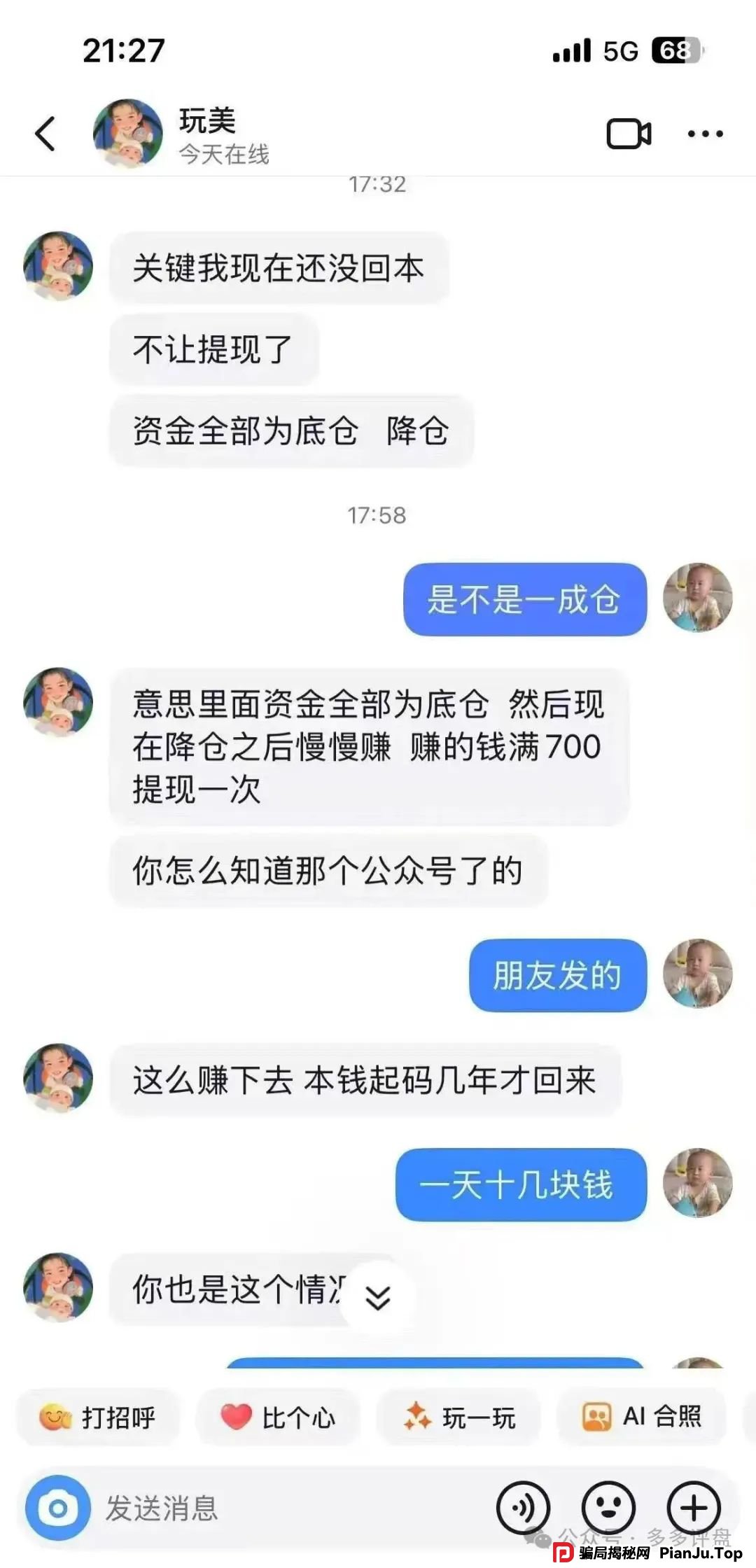Open the camera from the message bar
Image resolution: width=756 pixels, height=1568 pixels.
pyautogui.click(x=58, y=1508)
